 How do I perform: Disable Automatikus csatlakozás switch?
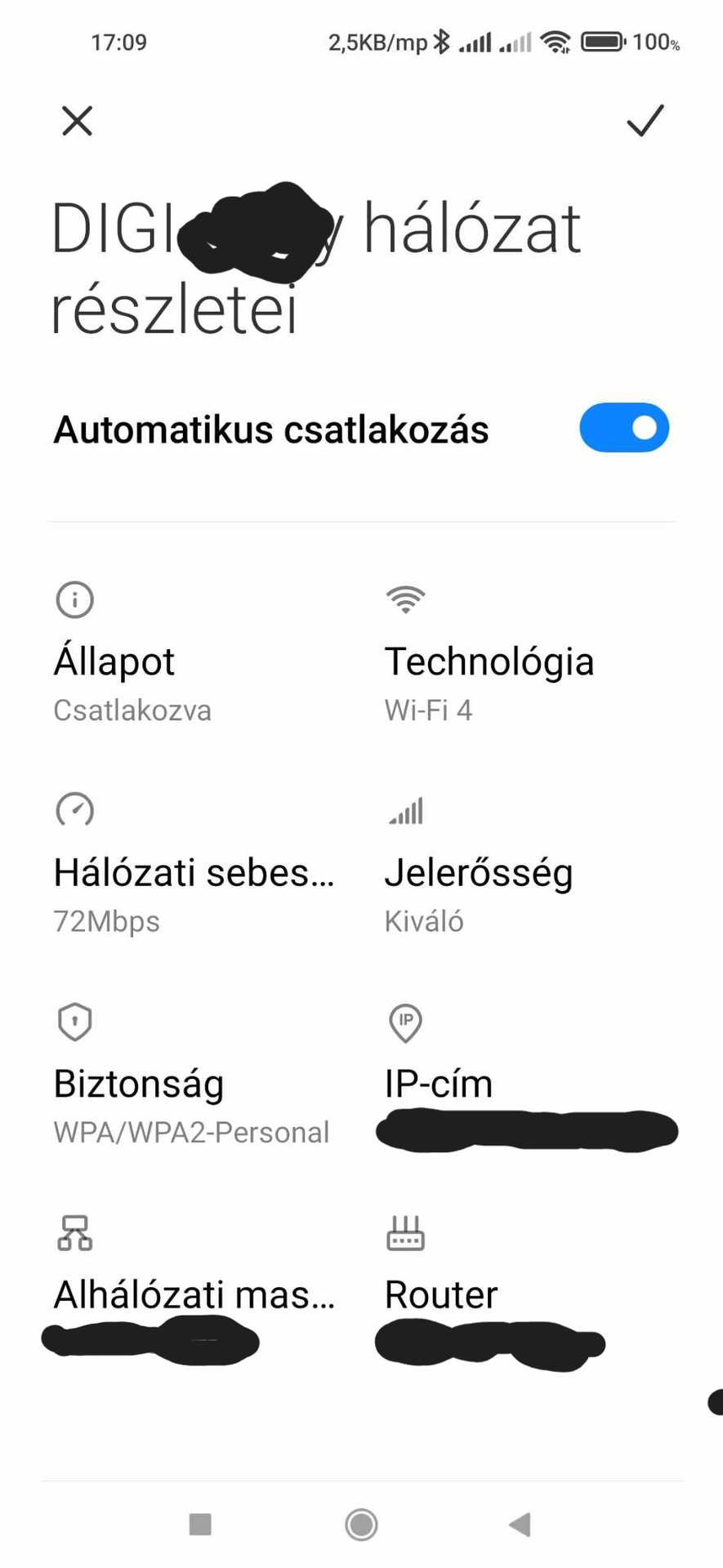click(624, 428)
